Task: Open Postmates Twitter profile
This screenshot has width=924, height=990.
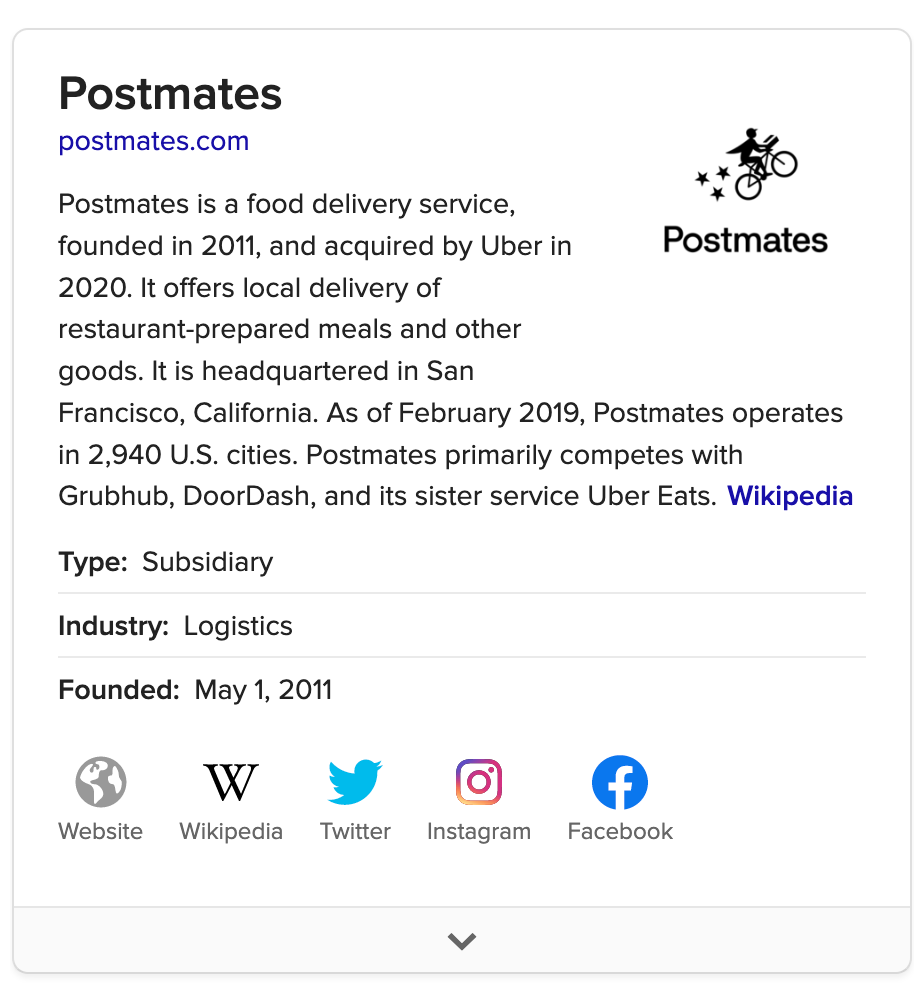Action: [x=355, y=782]
